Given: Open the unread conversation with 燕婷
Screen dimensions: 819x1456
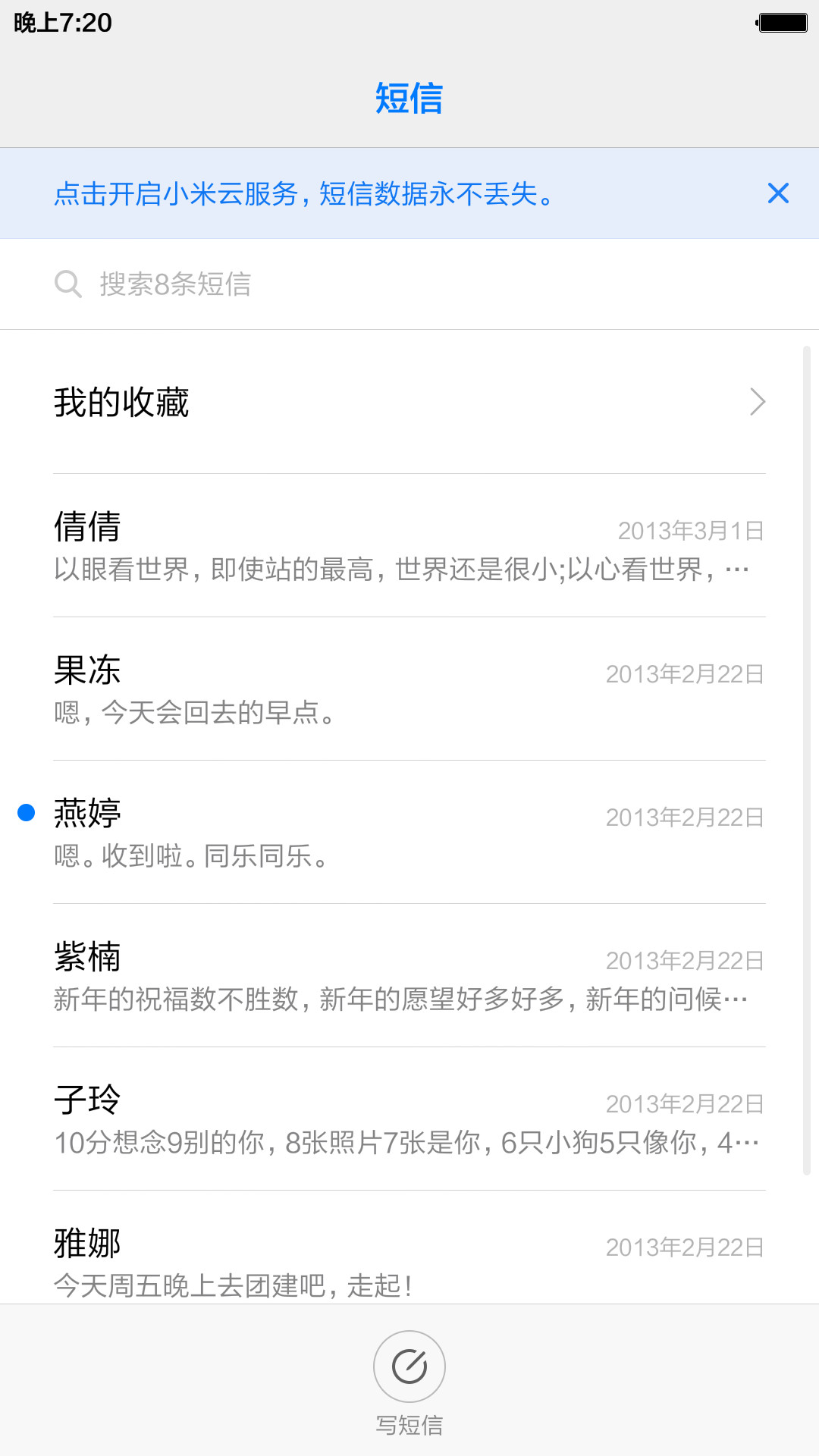Looking at the screenshot, I should (x=409, y=833).
